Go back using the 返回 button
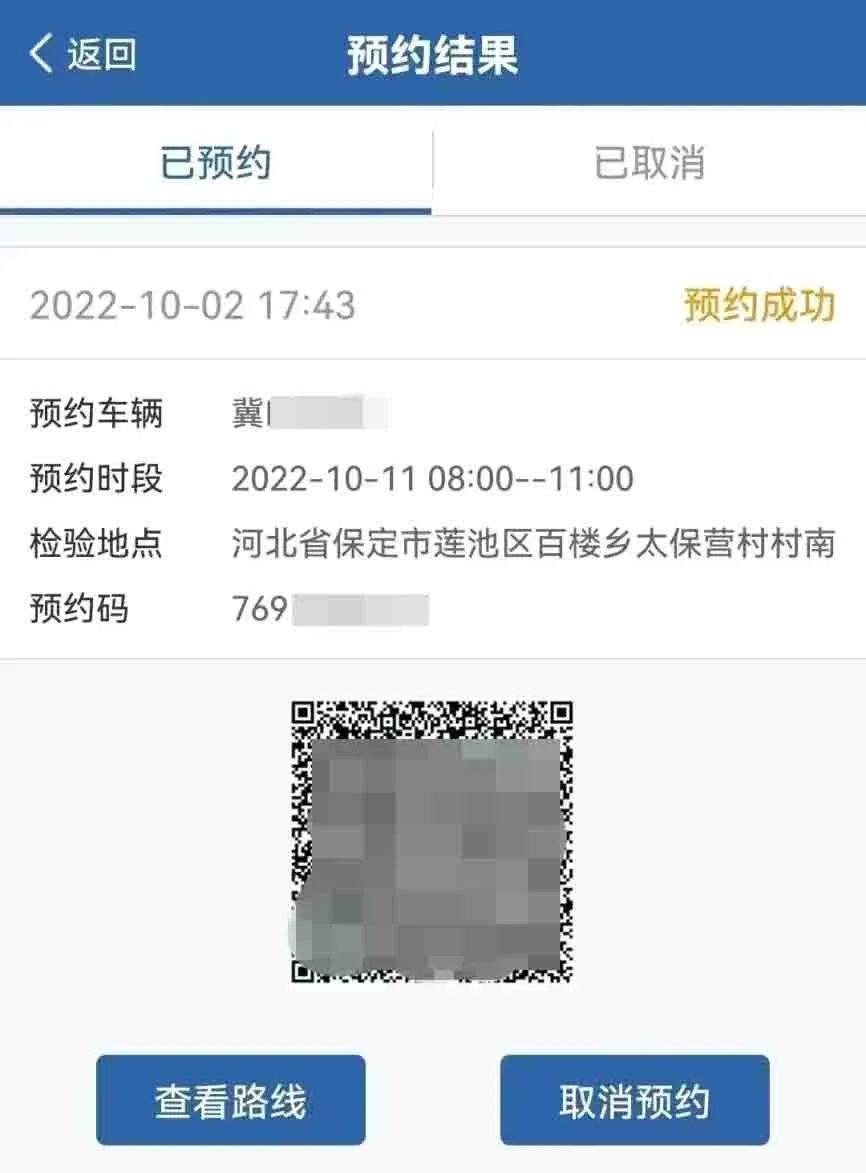This screenshot has height=1173, width=866. pos(84,54)
